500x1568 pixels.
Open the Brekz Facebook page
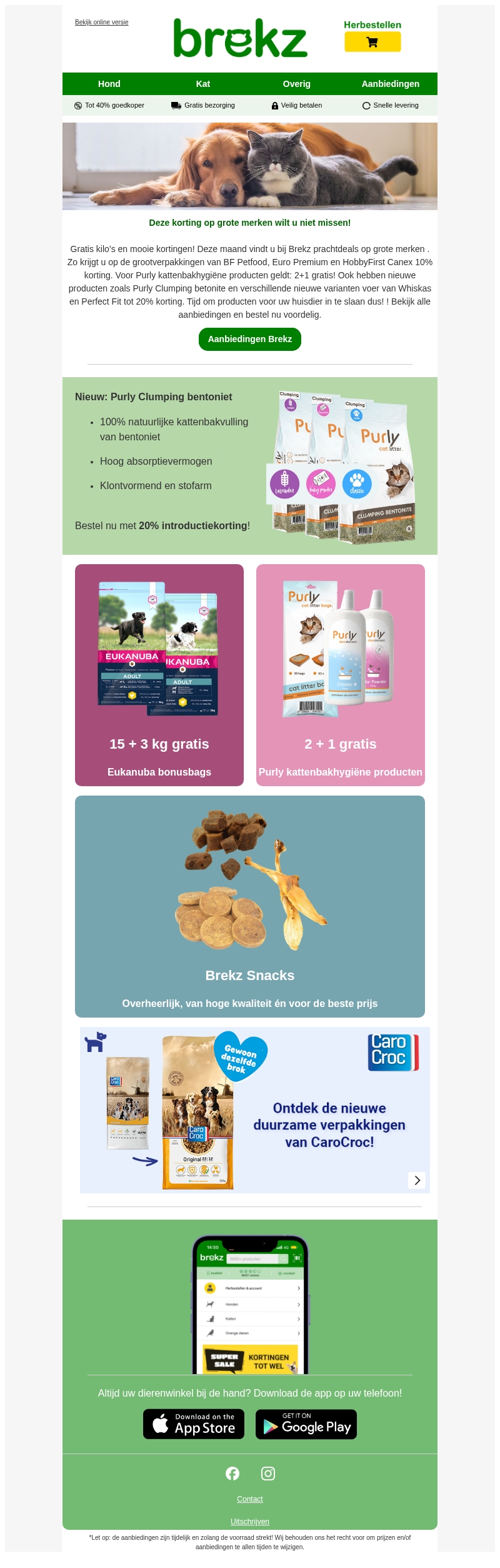tap(232, 1473)
